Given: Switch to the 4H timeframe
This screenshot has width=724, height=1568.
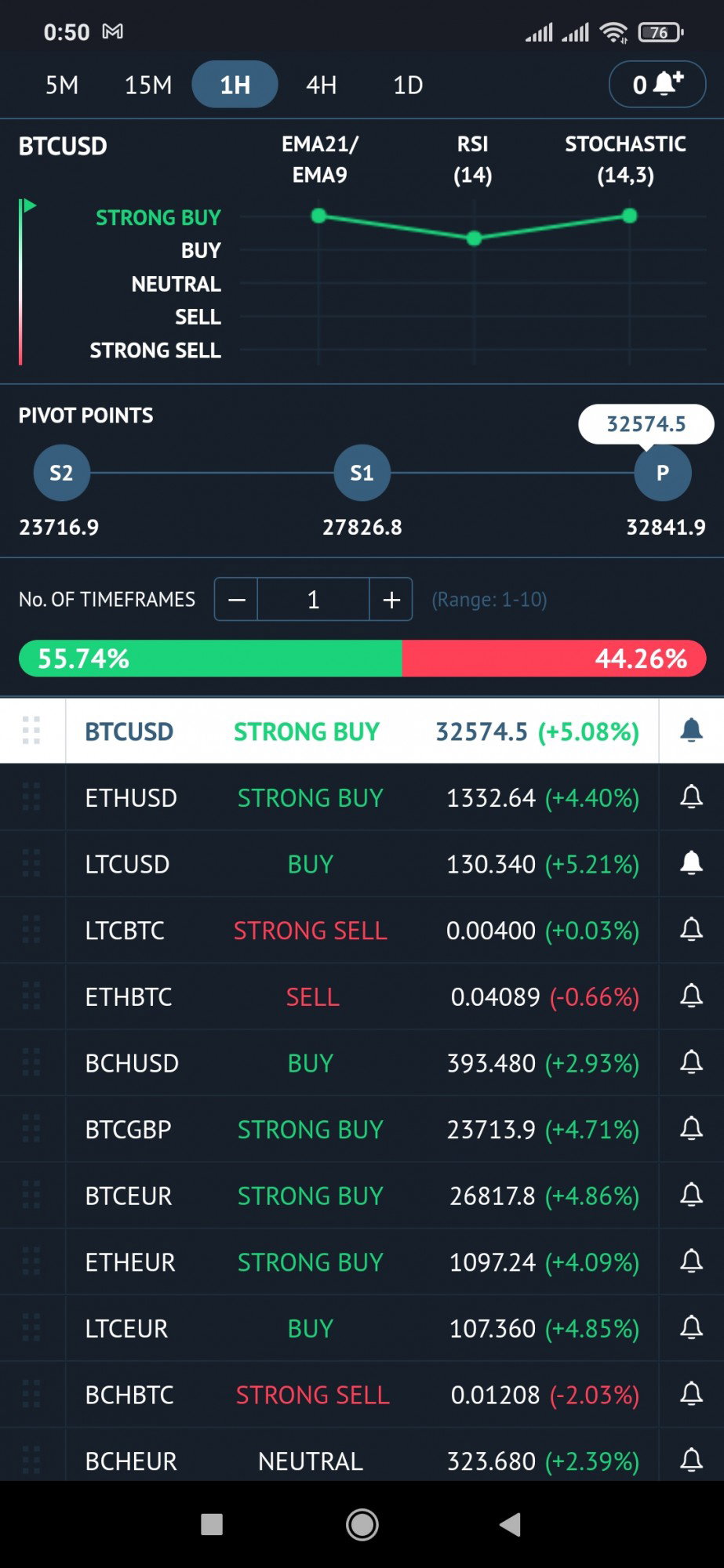Looking at the screenshot, I should (322, 85).
